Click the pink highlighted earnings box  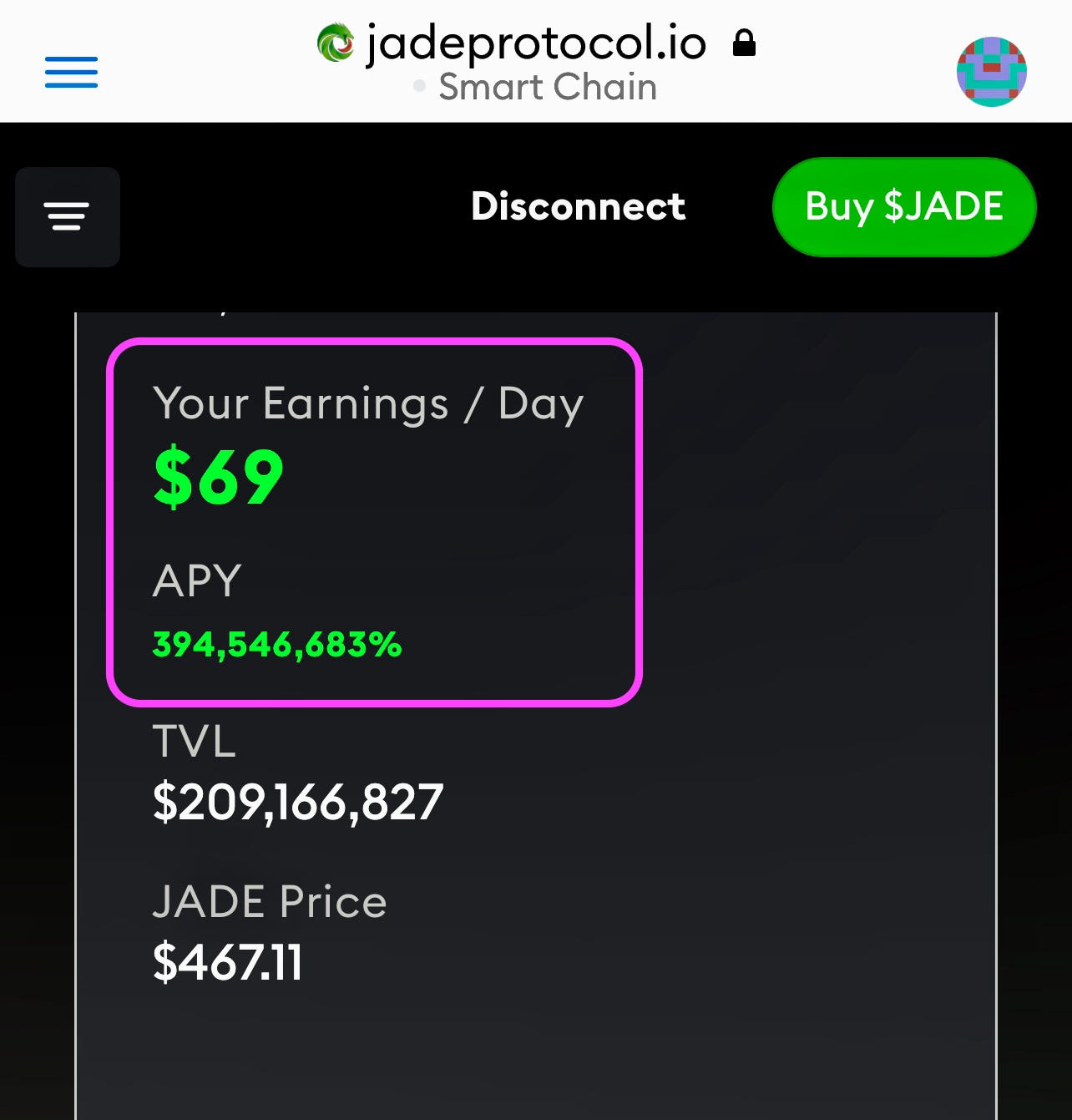coord(376,521)
